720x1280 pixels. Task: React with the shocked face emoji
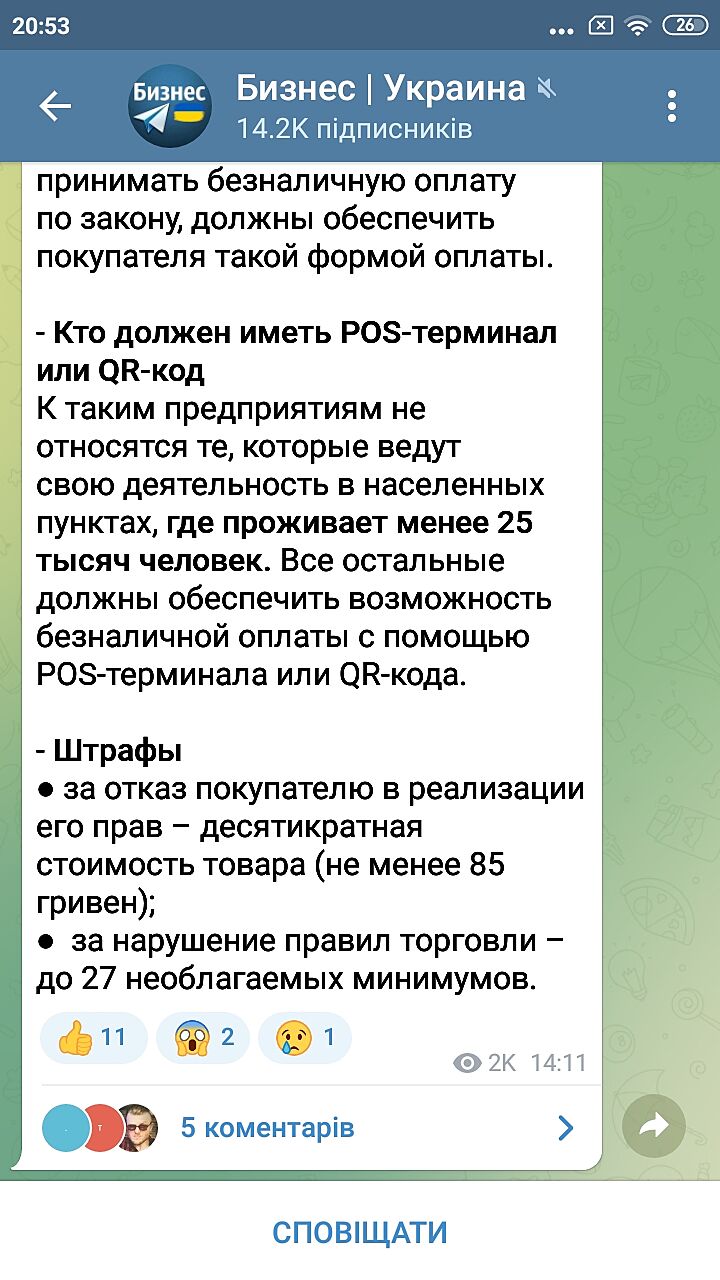[203, 1038]
